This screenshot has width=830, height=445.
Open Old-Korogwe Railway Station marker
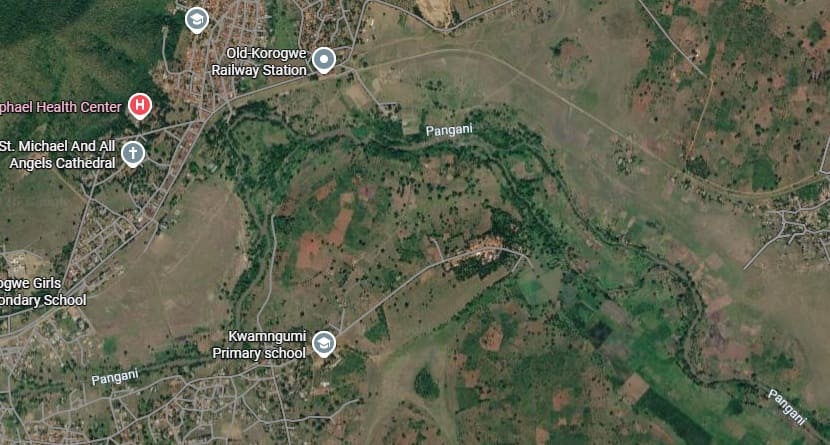[x=324, y=61]
